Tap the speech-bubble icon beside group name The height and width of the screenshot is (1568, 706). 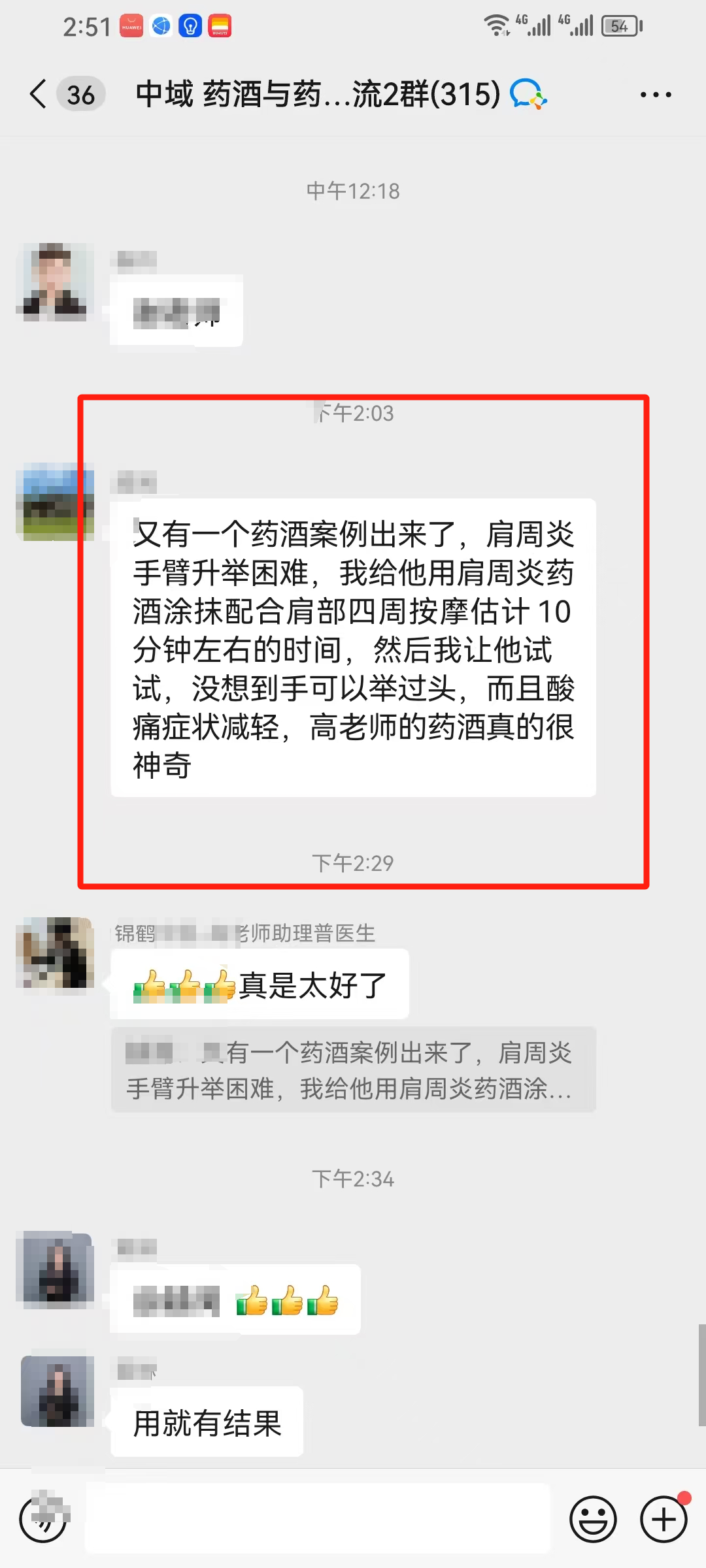coord(527,94)
